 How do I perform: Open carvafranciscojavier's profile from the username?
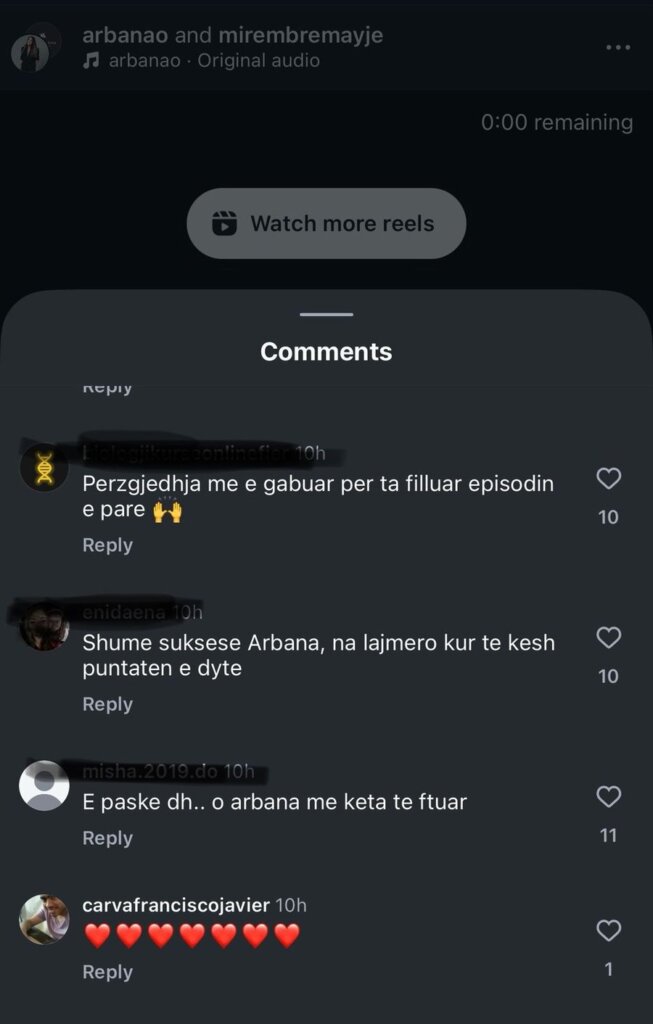pos(176,905)
